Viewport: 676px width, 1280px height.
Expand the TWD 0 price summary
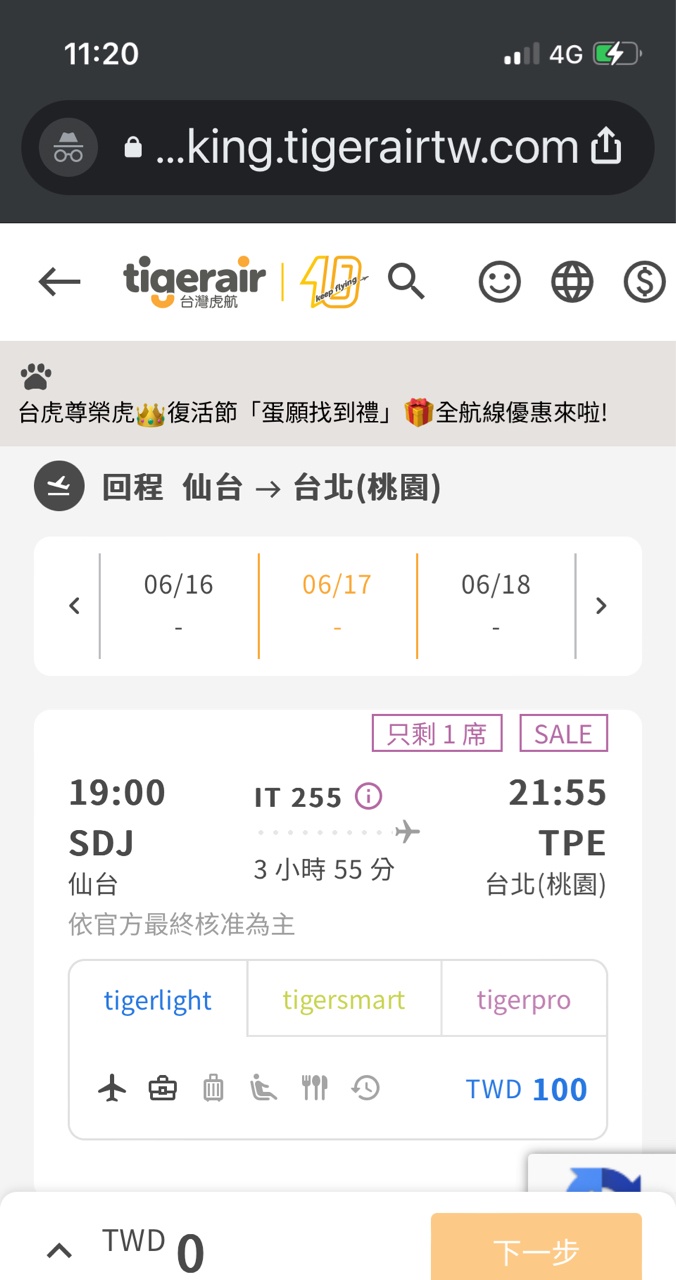tap(59, 1250)
